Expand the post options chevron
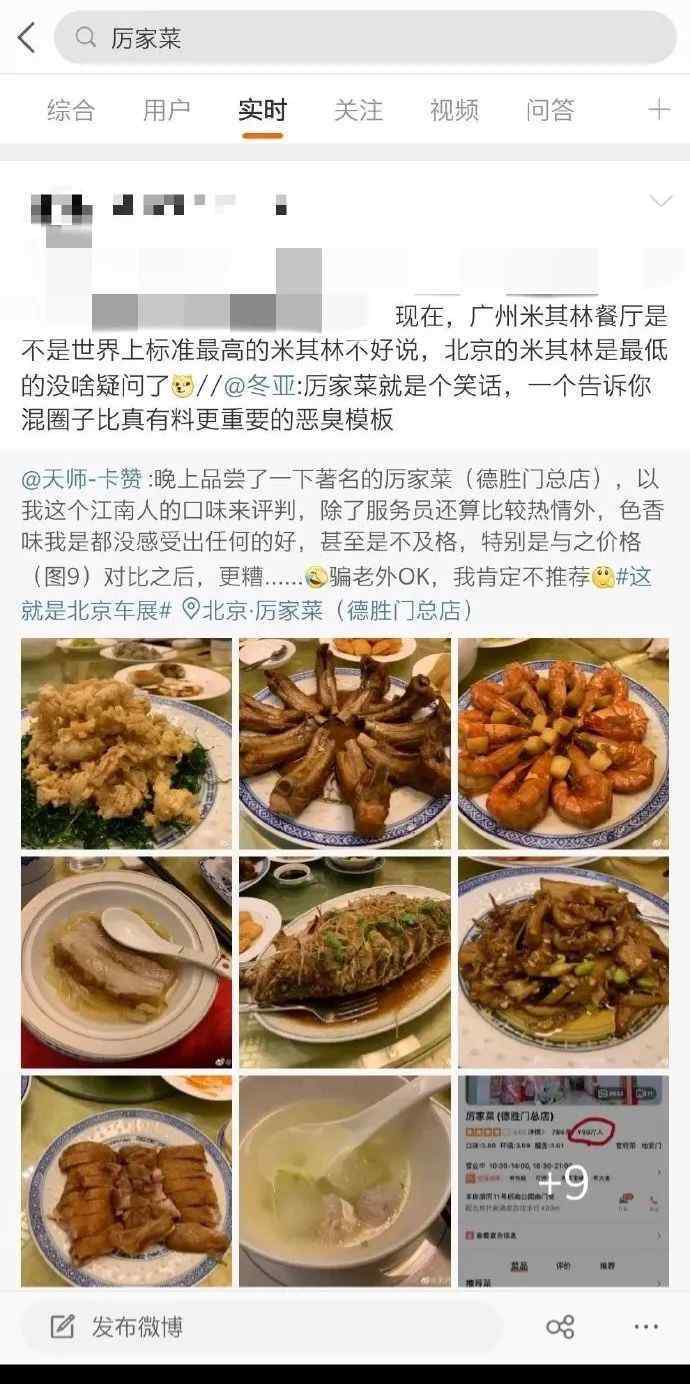The width and height of the screenshot is (690, 1384). (661, 202)
